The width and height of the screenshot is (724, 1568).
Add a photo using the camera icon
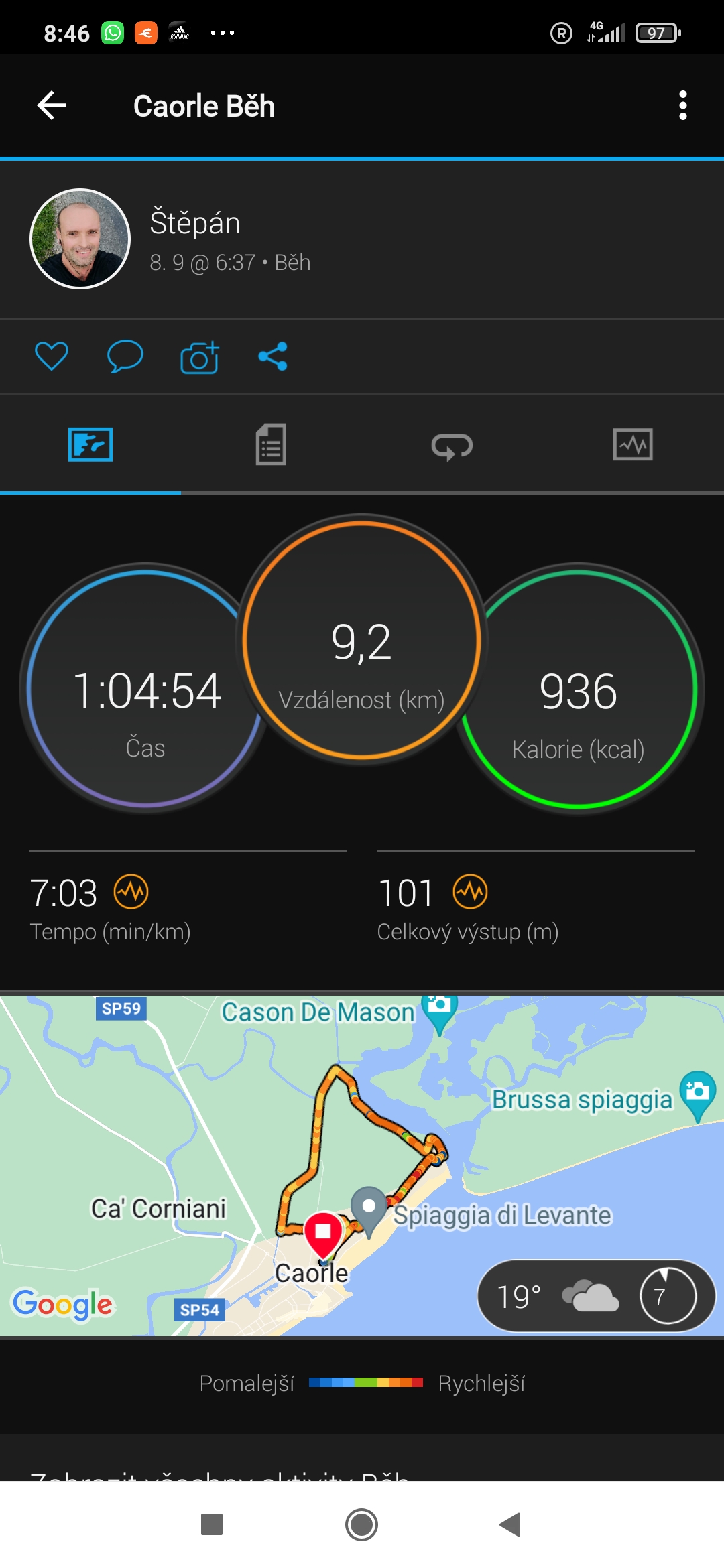click(199, 356)
